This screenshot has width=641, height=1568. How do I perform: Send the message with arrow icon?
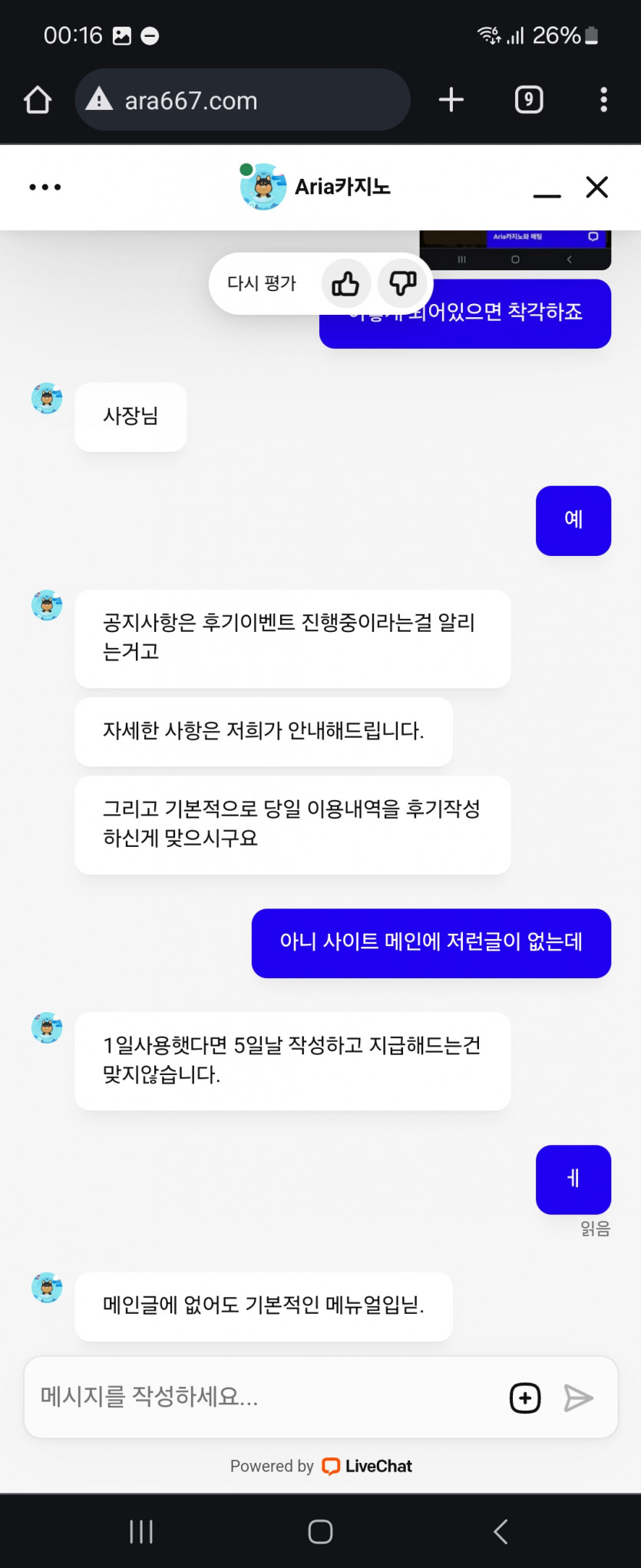point(578,1398)
